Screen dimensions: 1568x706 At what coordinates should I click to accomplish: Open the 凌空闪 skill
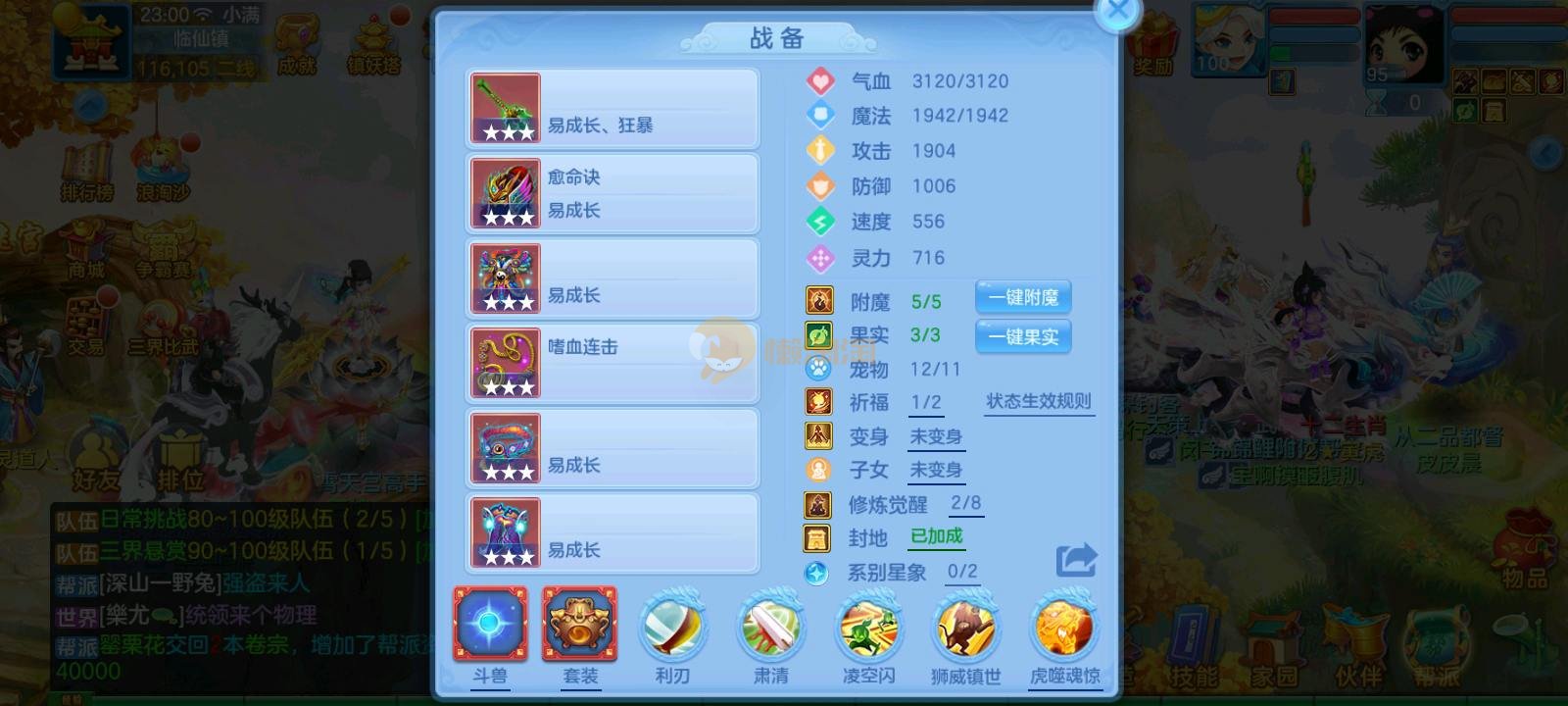(x=869, y=628)
